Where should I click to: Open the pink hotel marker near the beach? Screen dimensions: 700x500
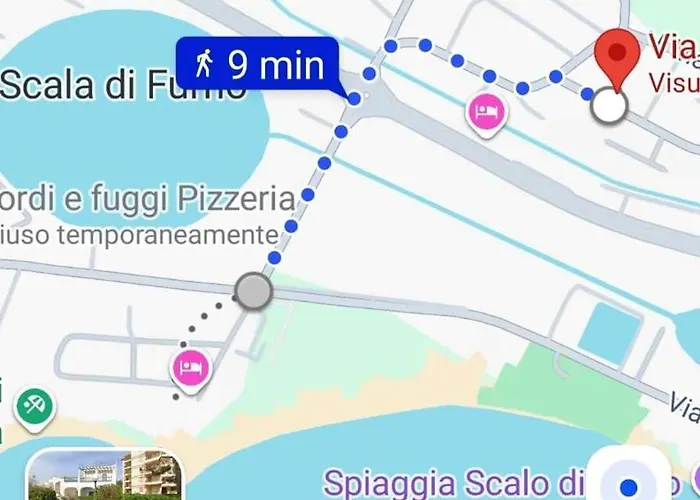(x=190, y=368)
